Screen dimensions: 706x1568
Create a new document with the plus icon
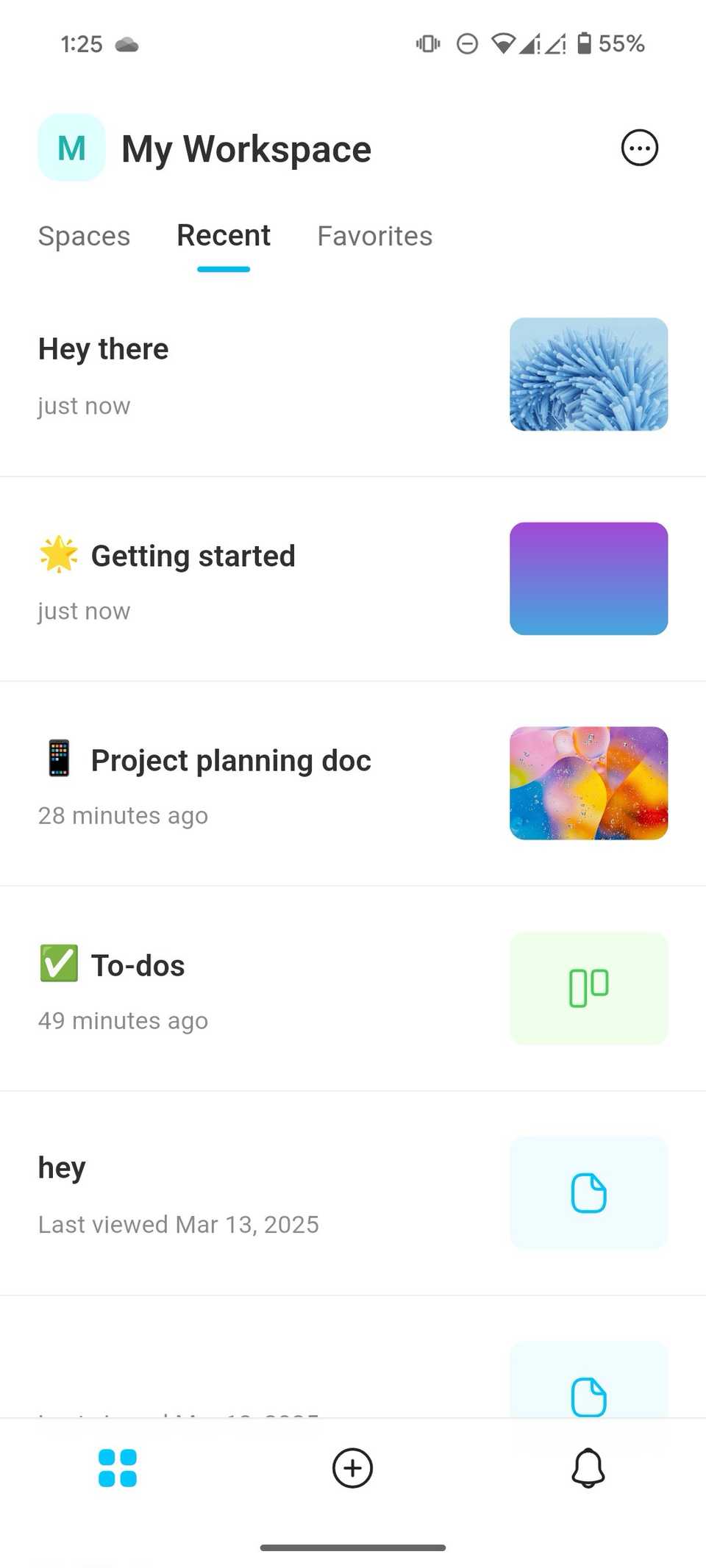352,1468
